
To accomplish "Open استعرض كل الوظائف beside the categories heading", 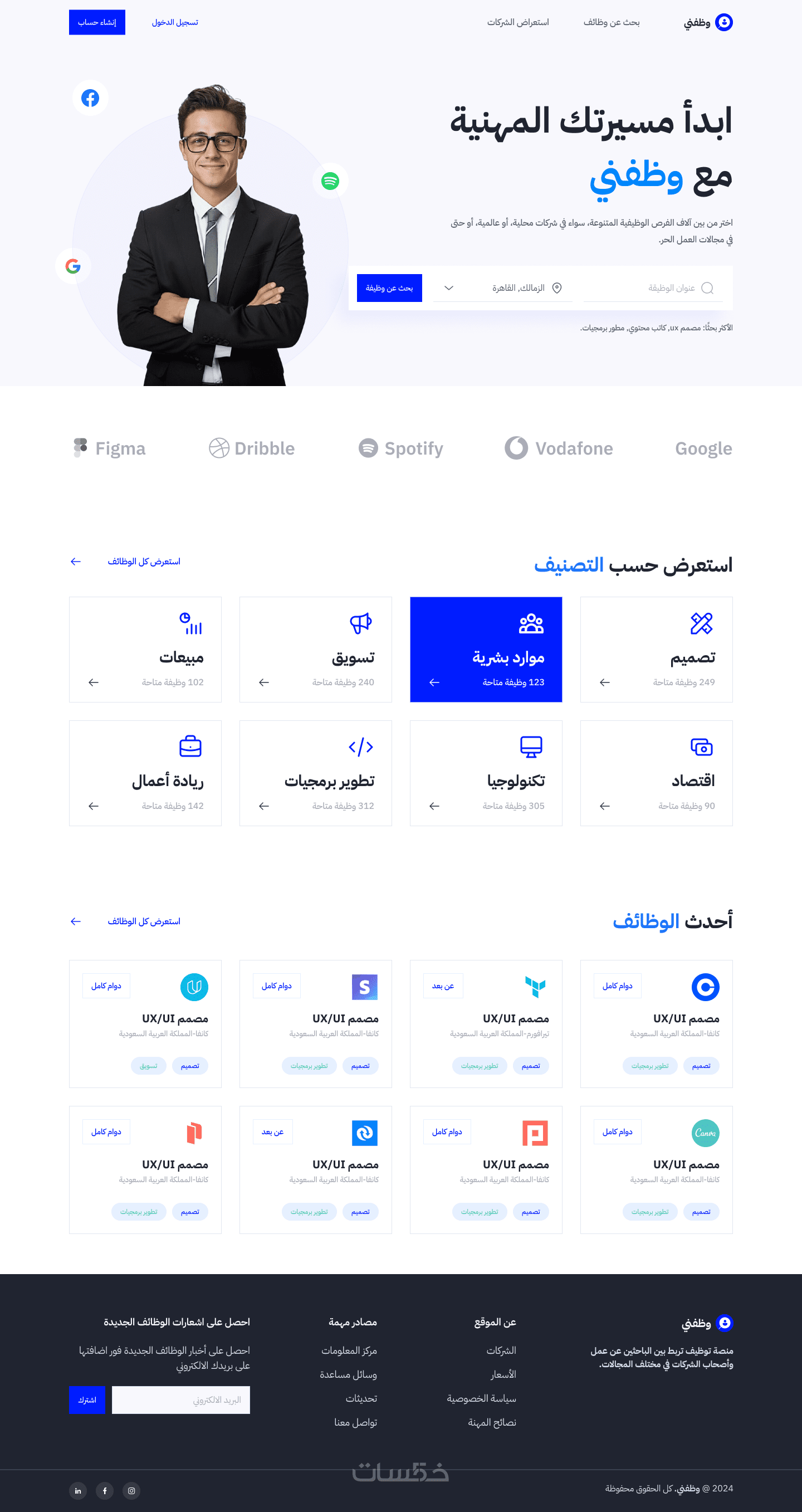I will (x=143, y=562).
